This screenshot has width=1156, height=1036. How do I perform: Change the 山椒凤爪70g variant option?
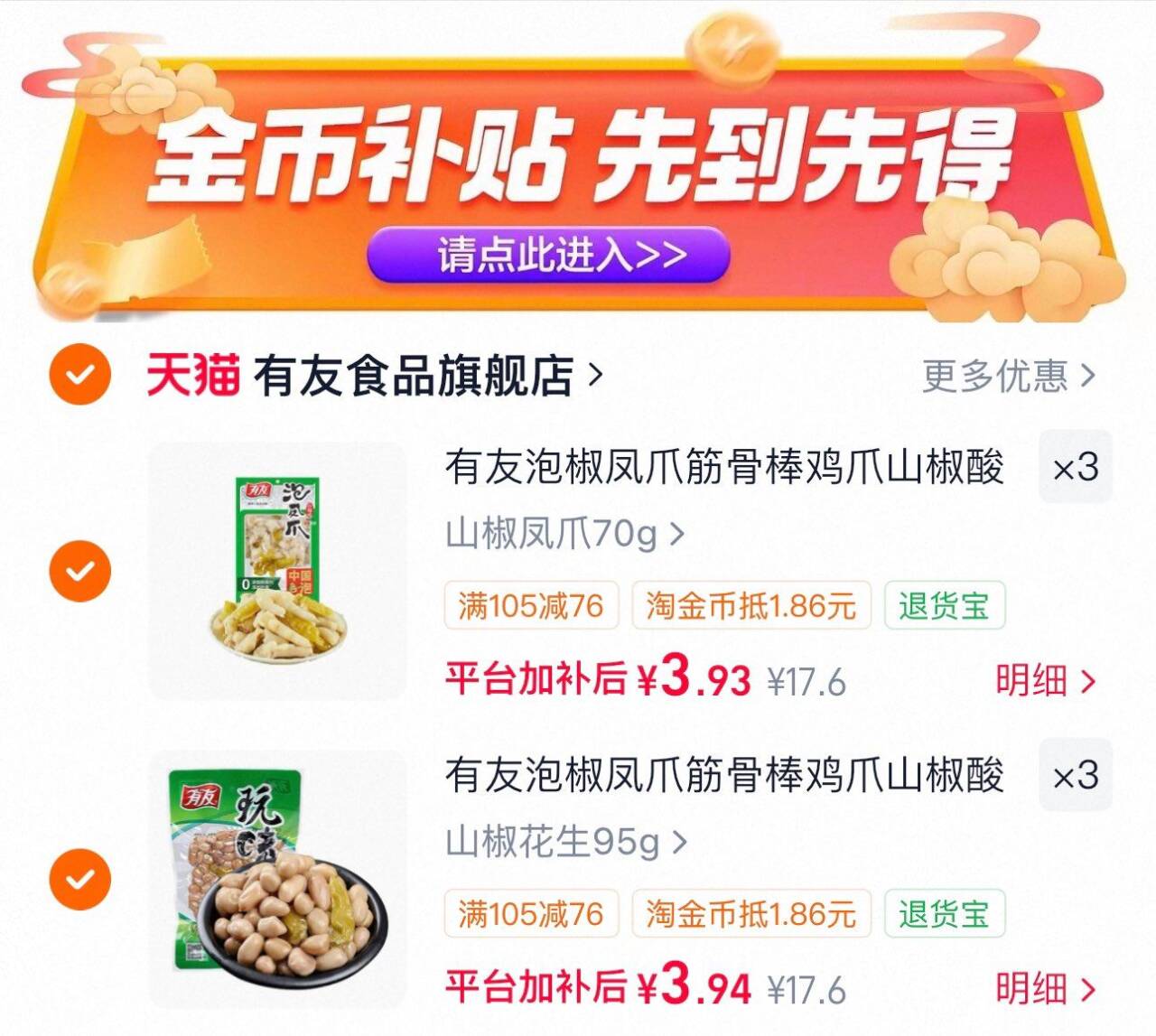click(x=565, y=534)
